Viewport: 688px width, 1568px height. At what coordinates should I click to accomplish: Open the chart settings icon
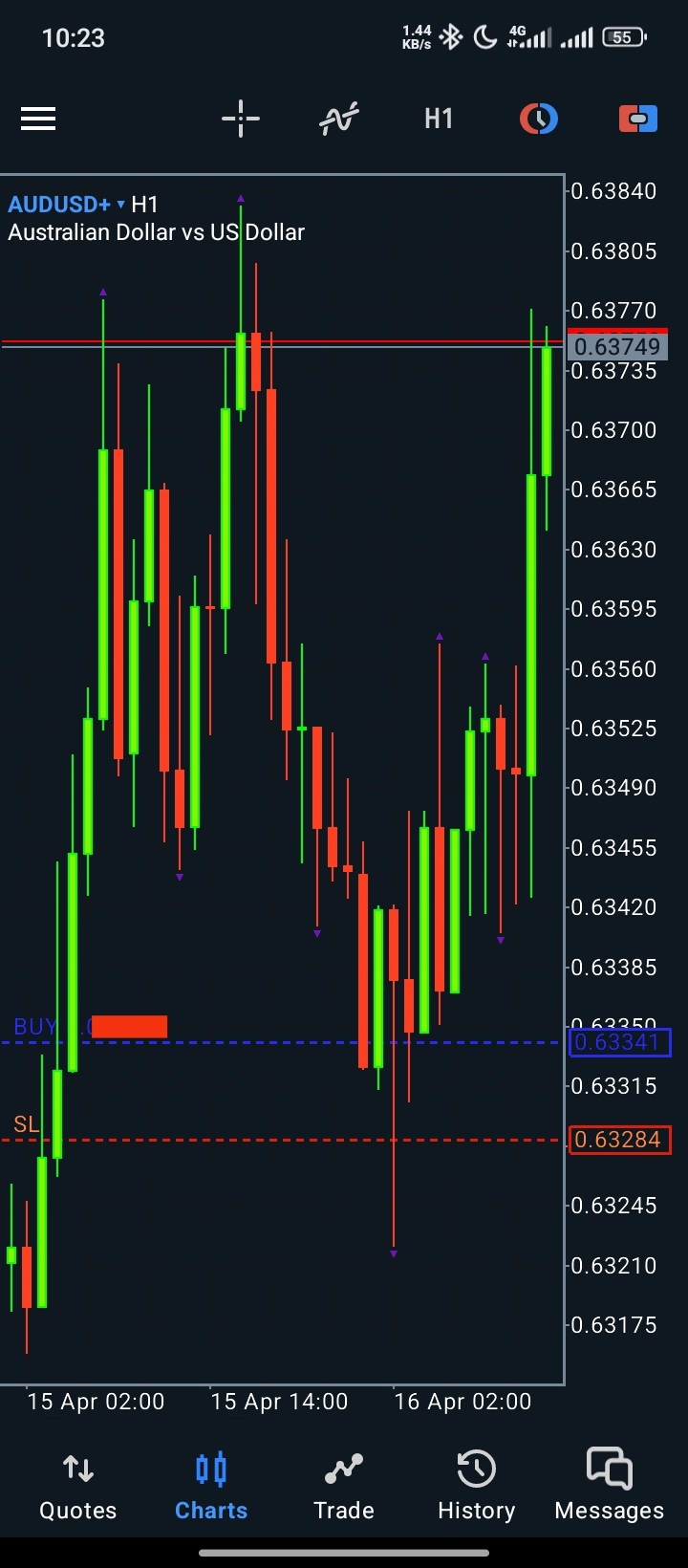pyautogui.click(x=539, y=119)
